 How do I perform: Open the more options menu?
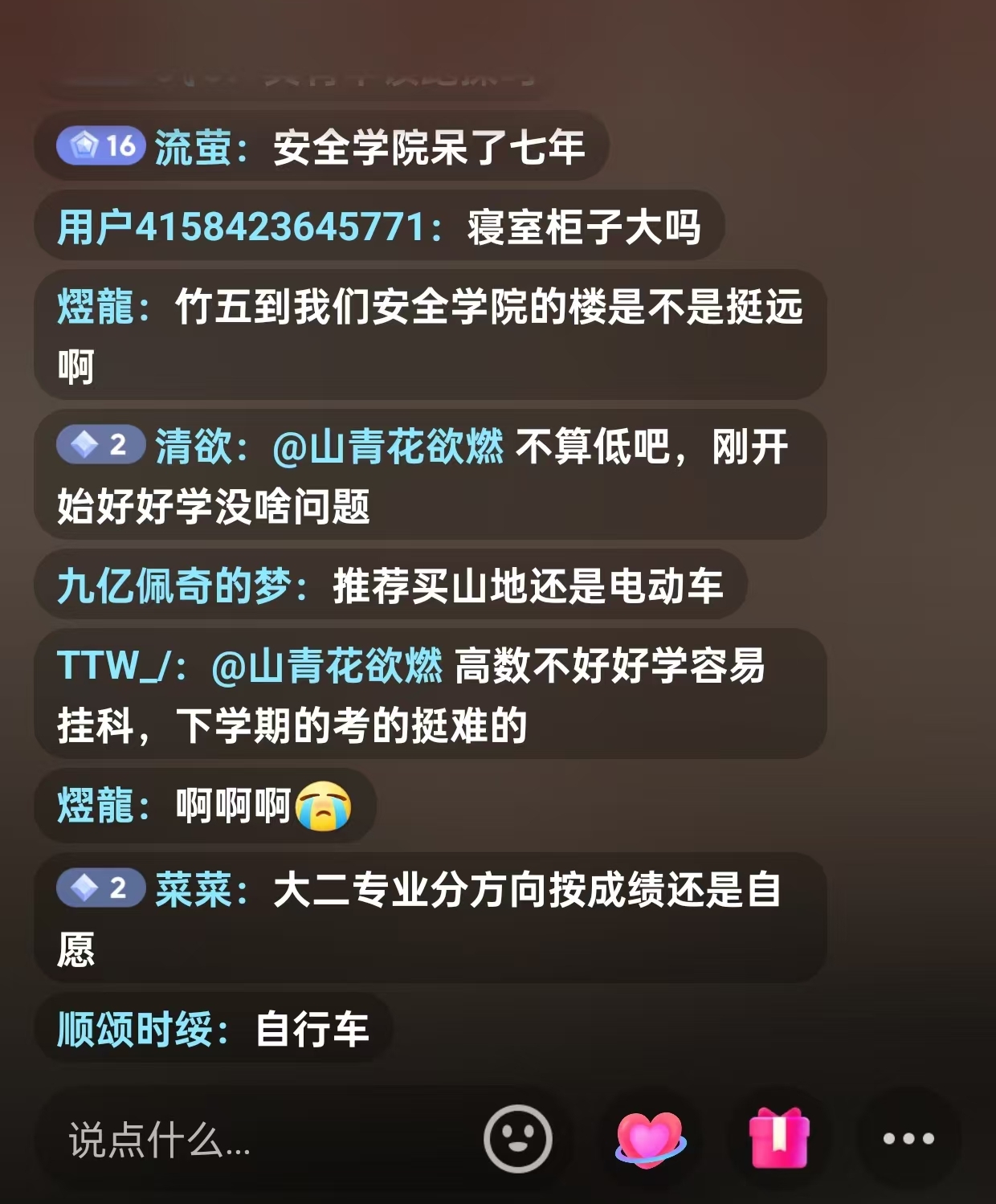click(x=908, y=1139)
